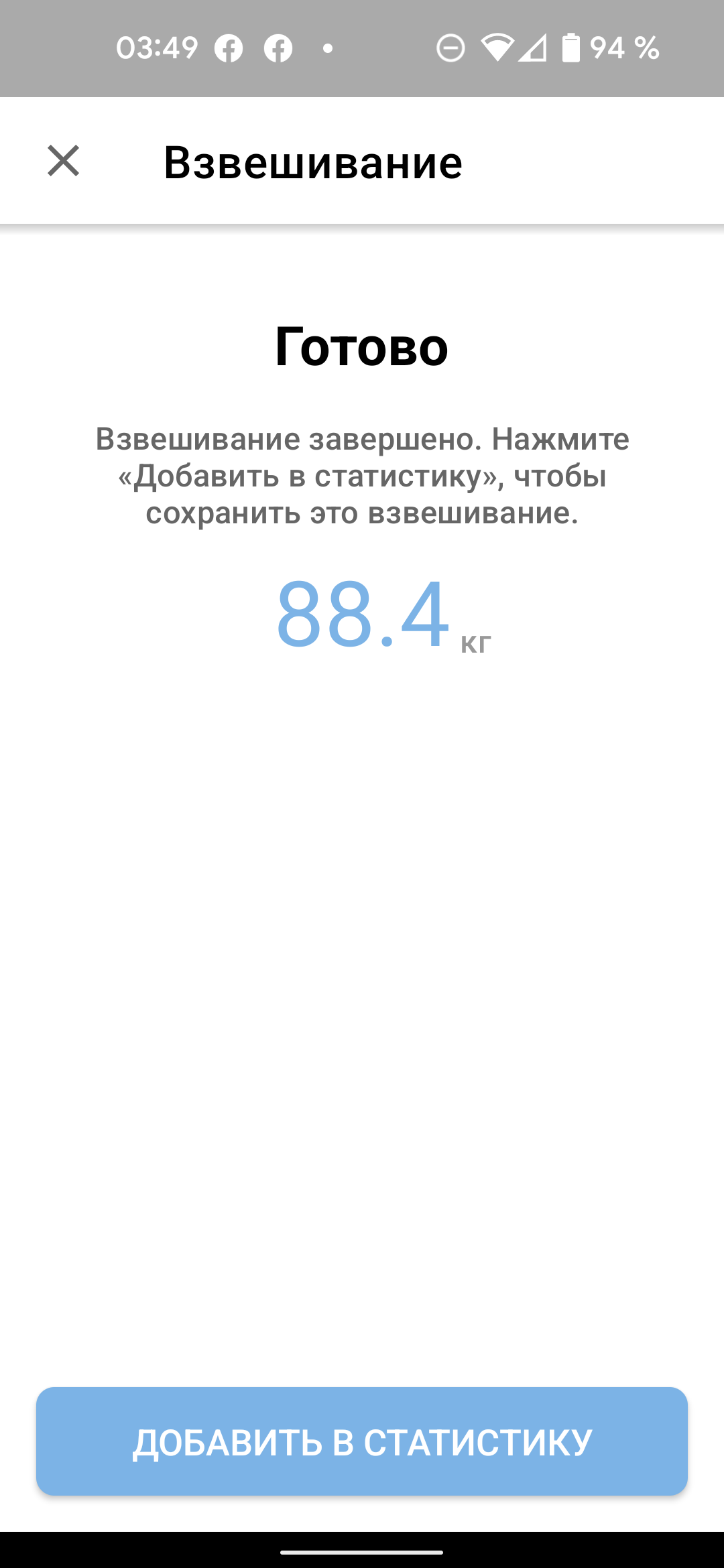Image resolution: width=724 pixels, height=1568 pixels.
Task: Close the Взвешивание screen
Action: (x=64, y=161)
